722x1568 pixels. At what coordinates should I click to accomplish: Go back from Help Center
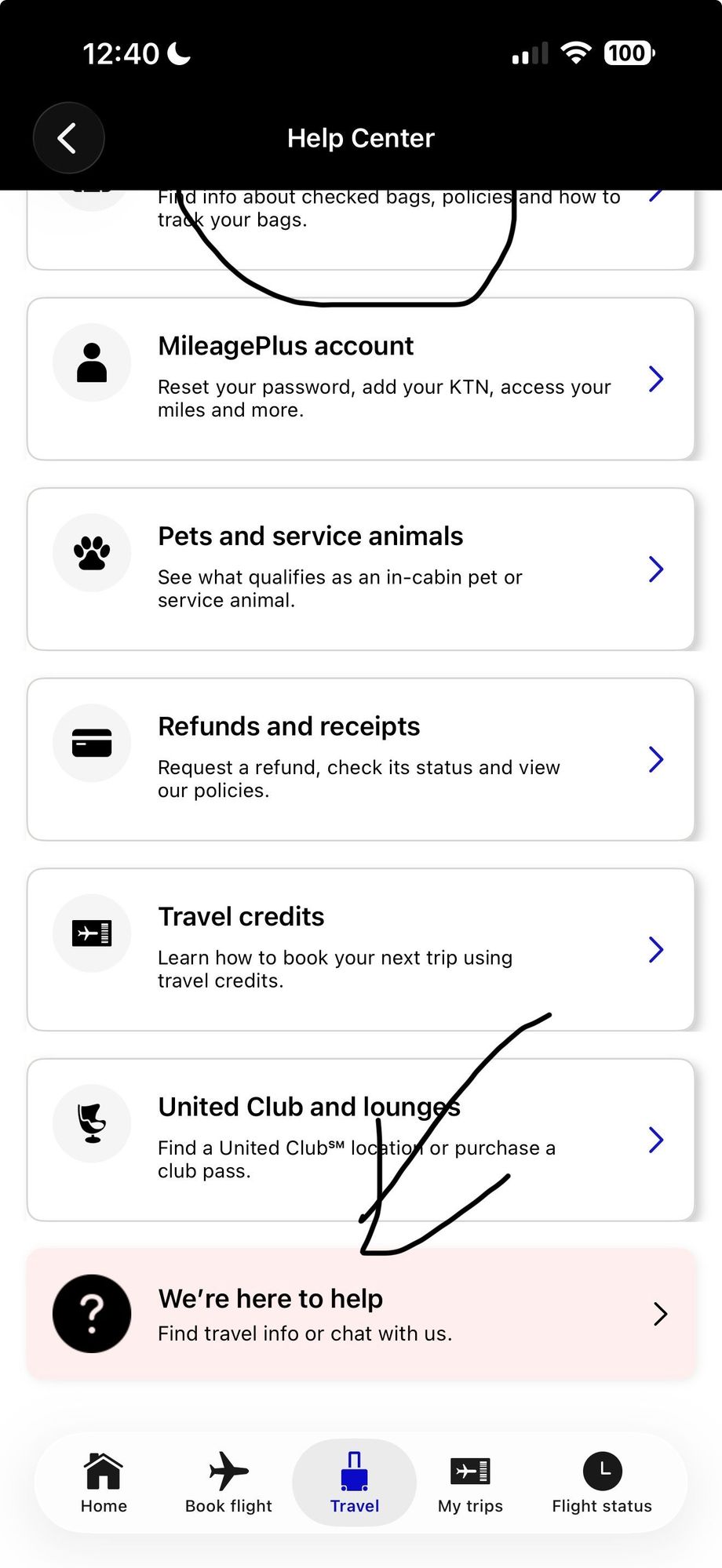(68, 138)
